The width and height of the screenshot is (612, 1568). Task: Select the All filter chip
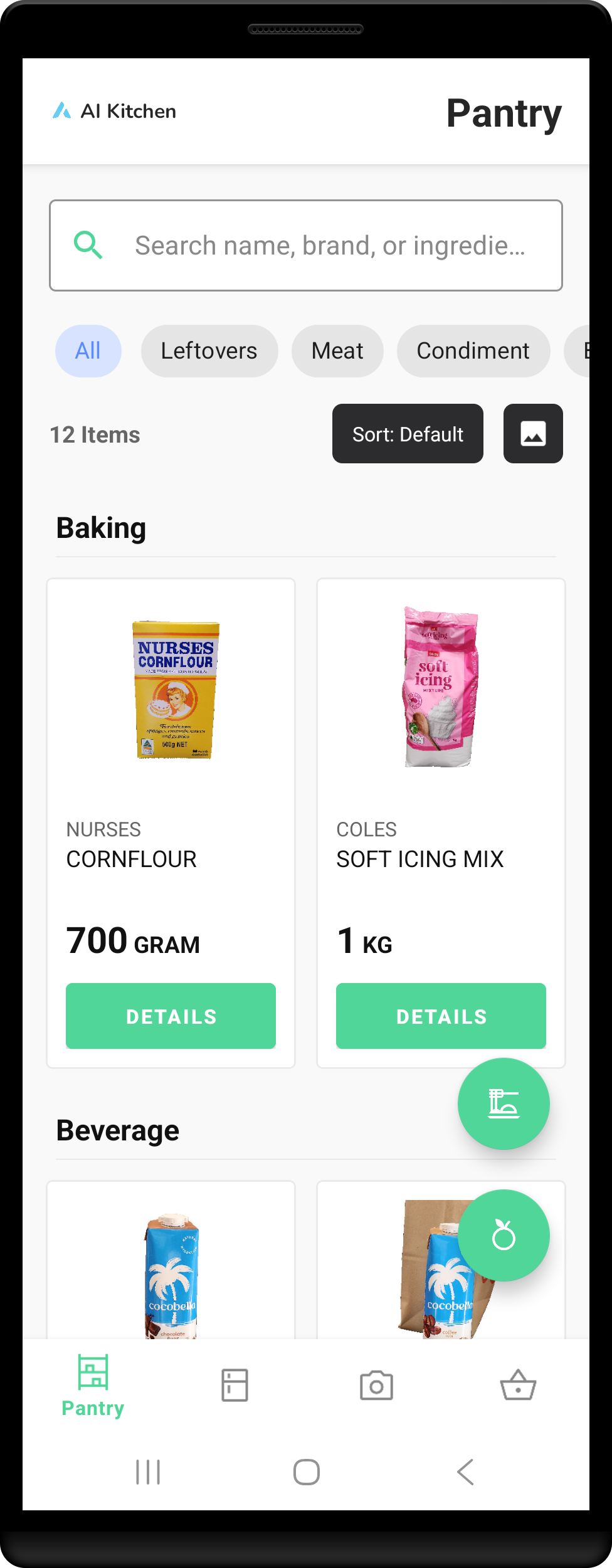point(88,351)
